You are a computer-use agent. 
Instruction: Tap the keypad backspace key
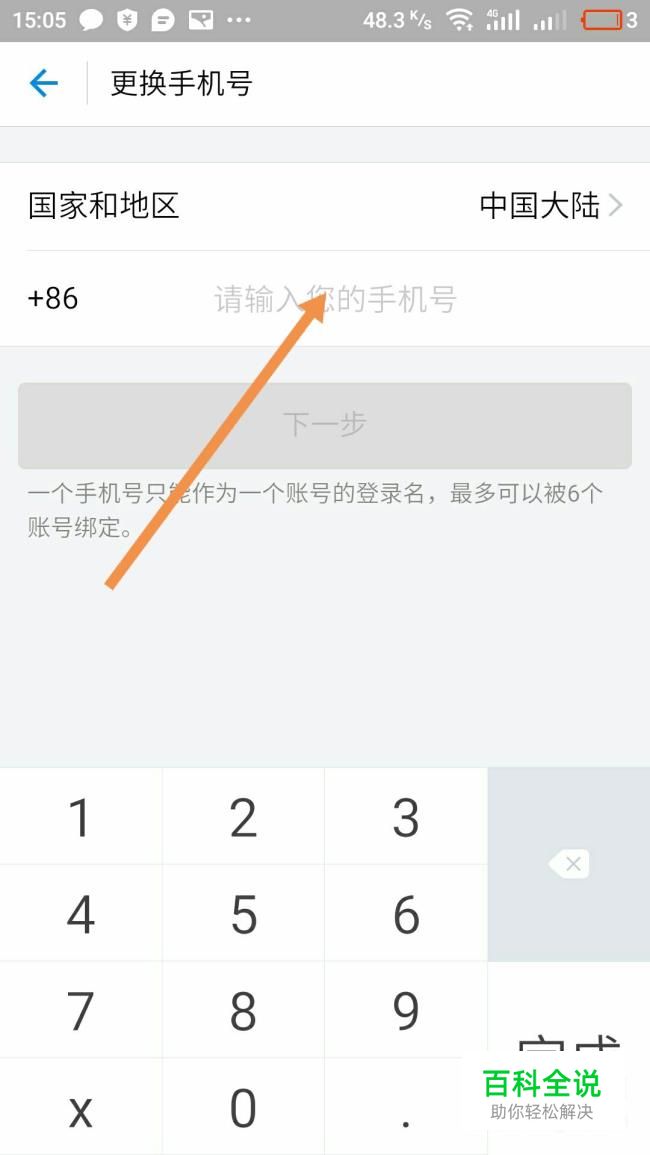point(569,864)
